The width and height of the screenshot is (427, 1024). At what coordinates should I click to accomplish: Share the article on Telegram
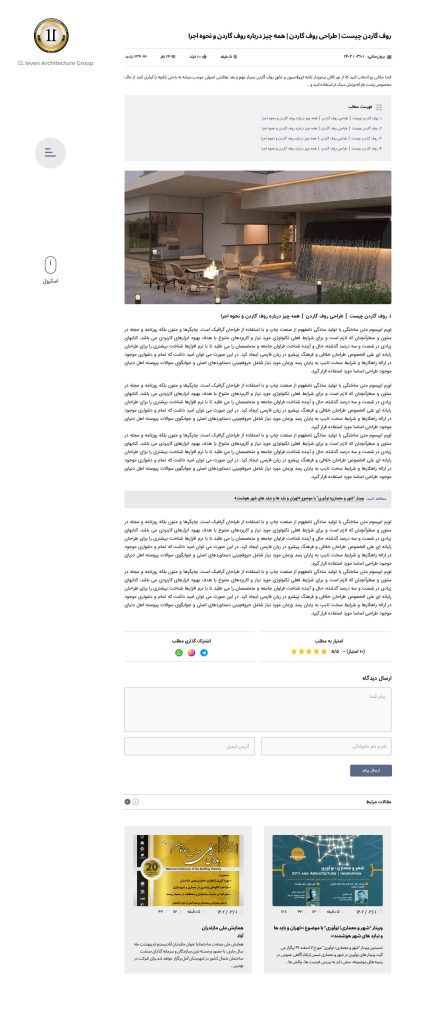click(x=204, y=652)
